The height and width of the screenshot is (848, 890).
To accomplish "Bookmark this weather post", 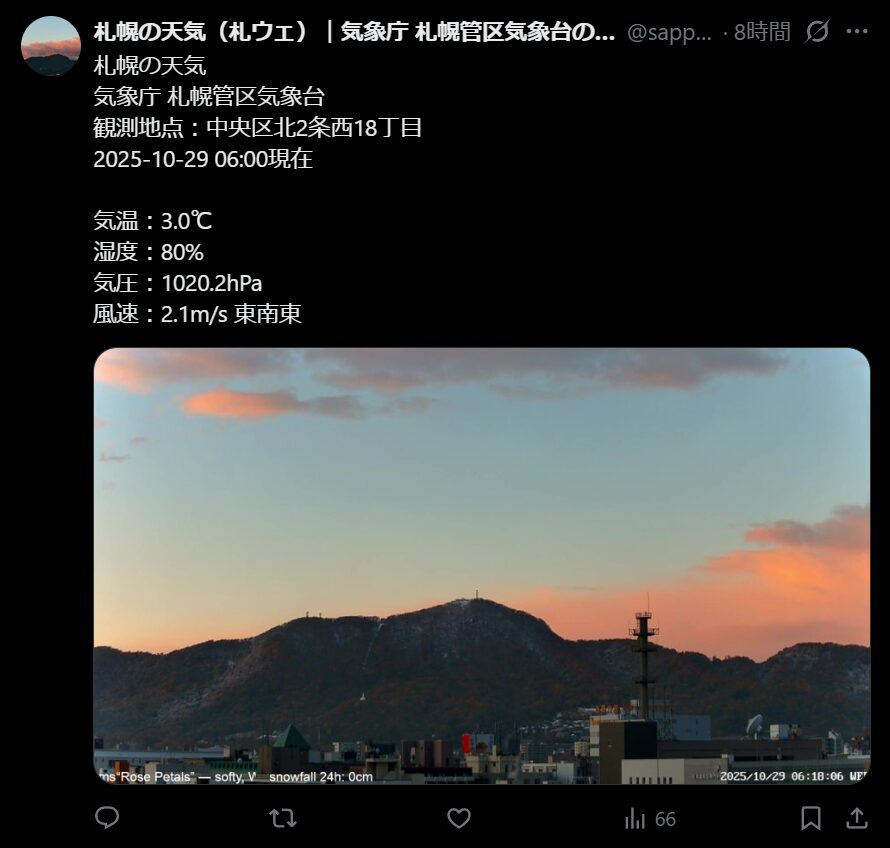I will pyautogui.click(x=811, y=819).
